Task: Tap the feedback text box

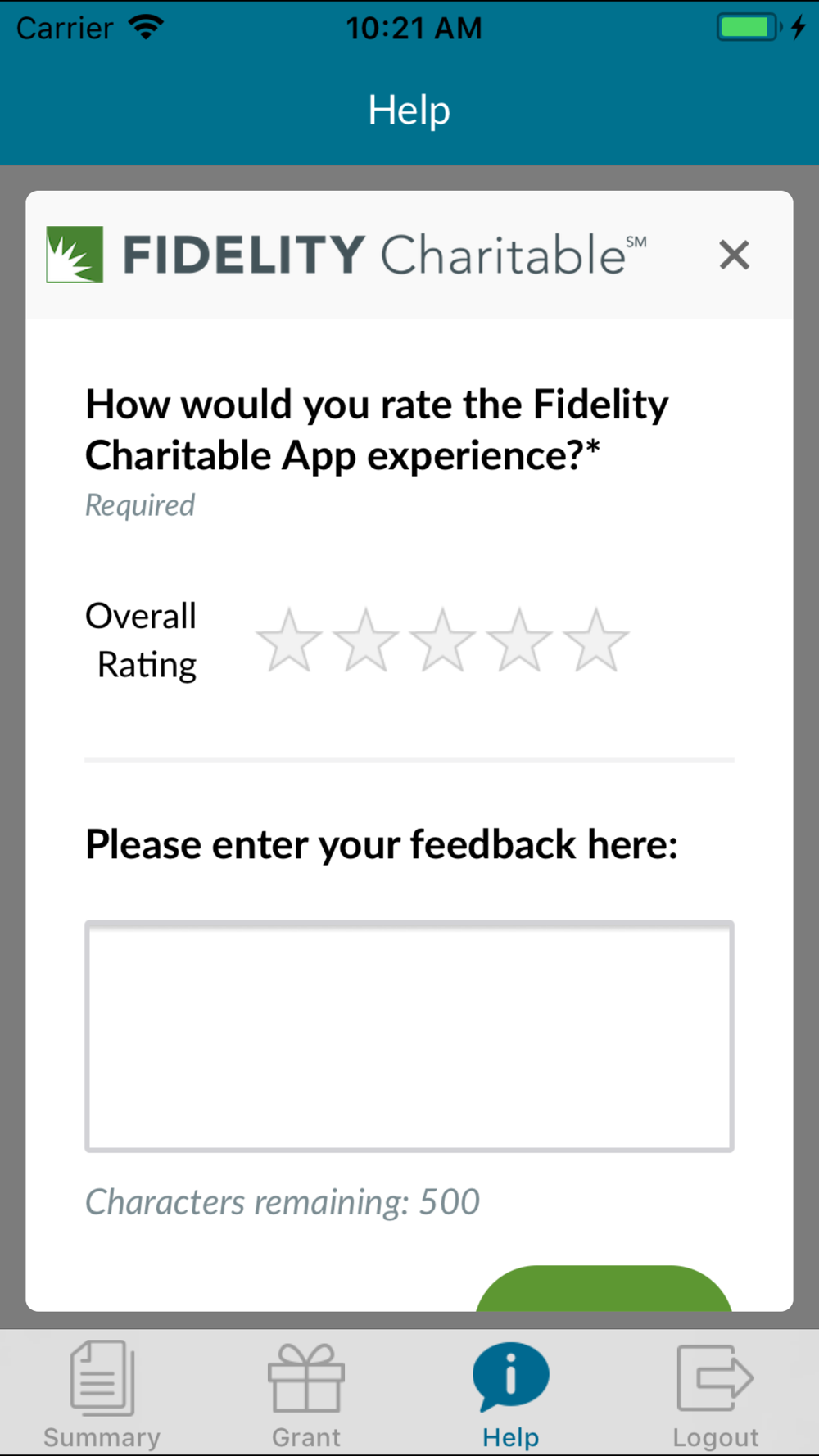Action: [x=409, y=1036]
